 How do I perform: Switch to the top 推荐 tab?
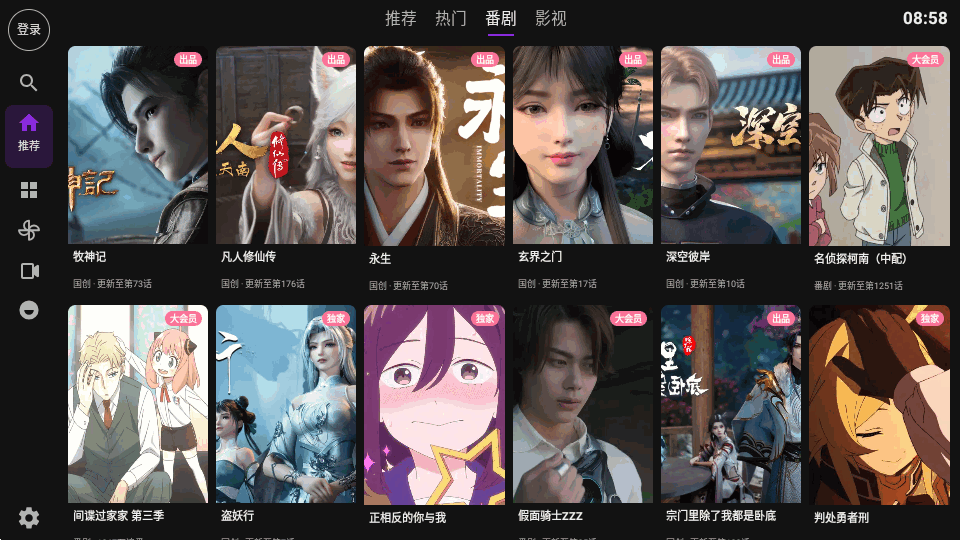(401, 18)
